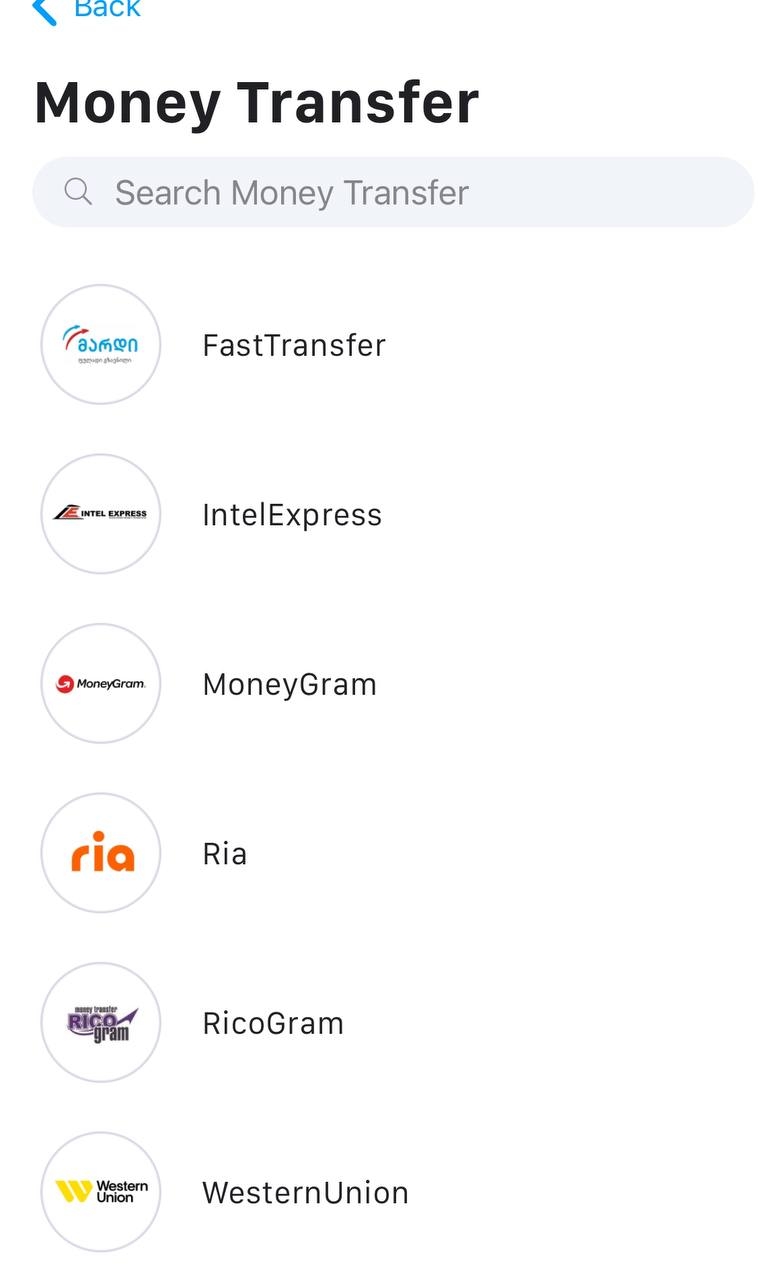Tap the Search Money Transfer field
Screen dimensions: 758x1280
[392, 192]
